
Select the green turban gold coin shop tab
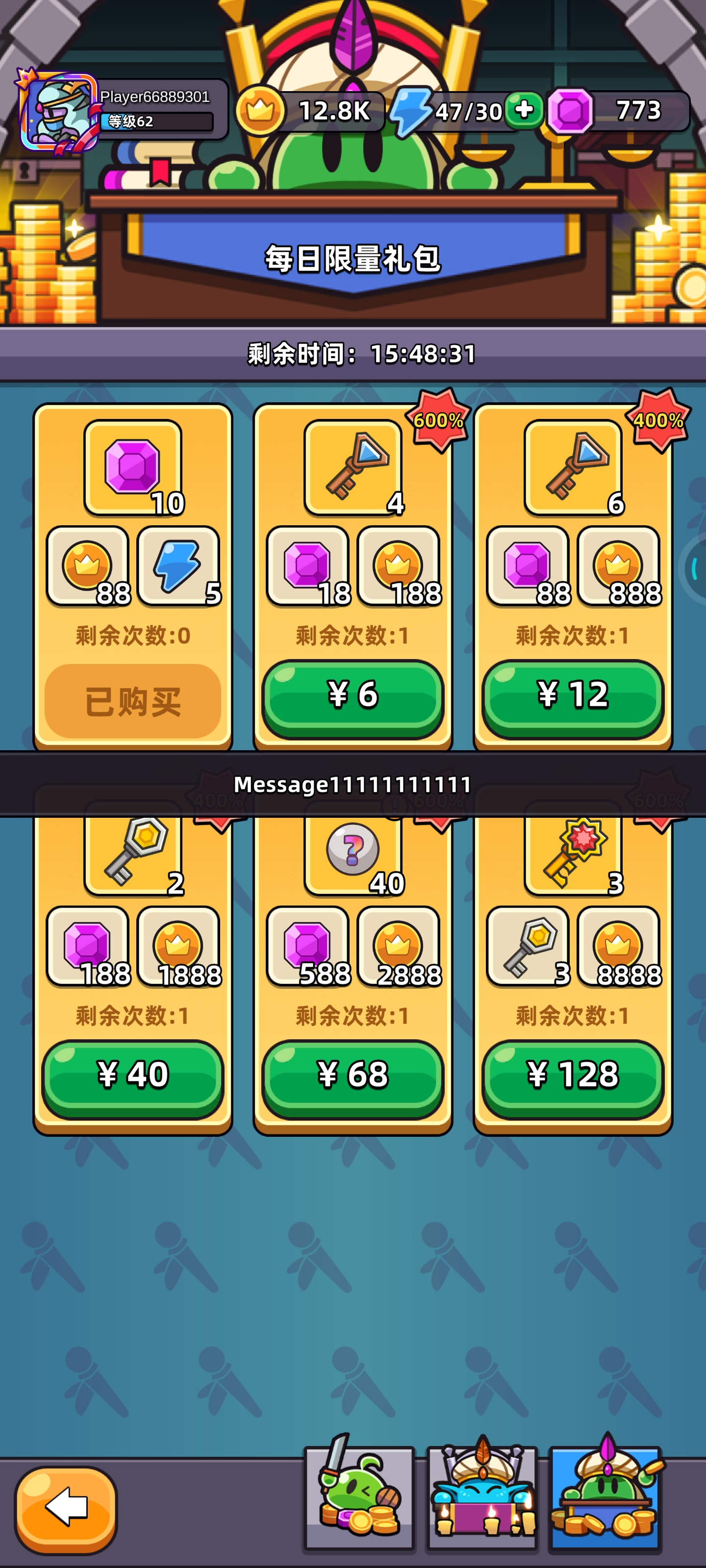605,1497
